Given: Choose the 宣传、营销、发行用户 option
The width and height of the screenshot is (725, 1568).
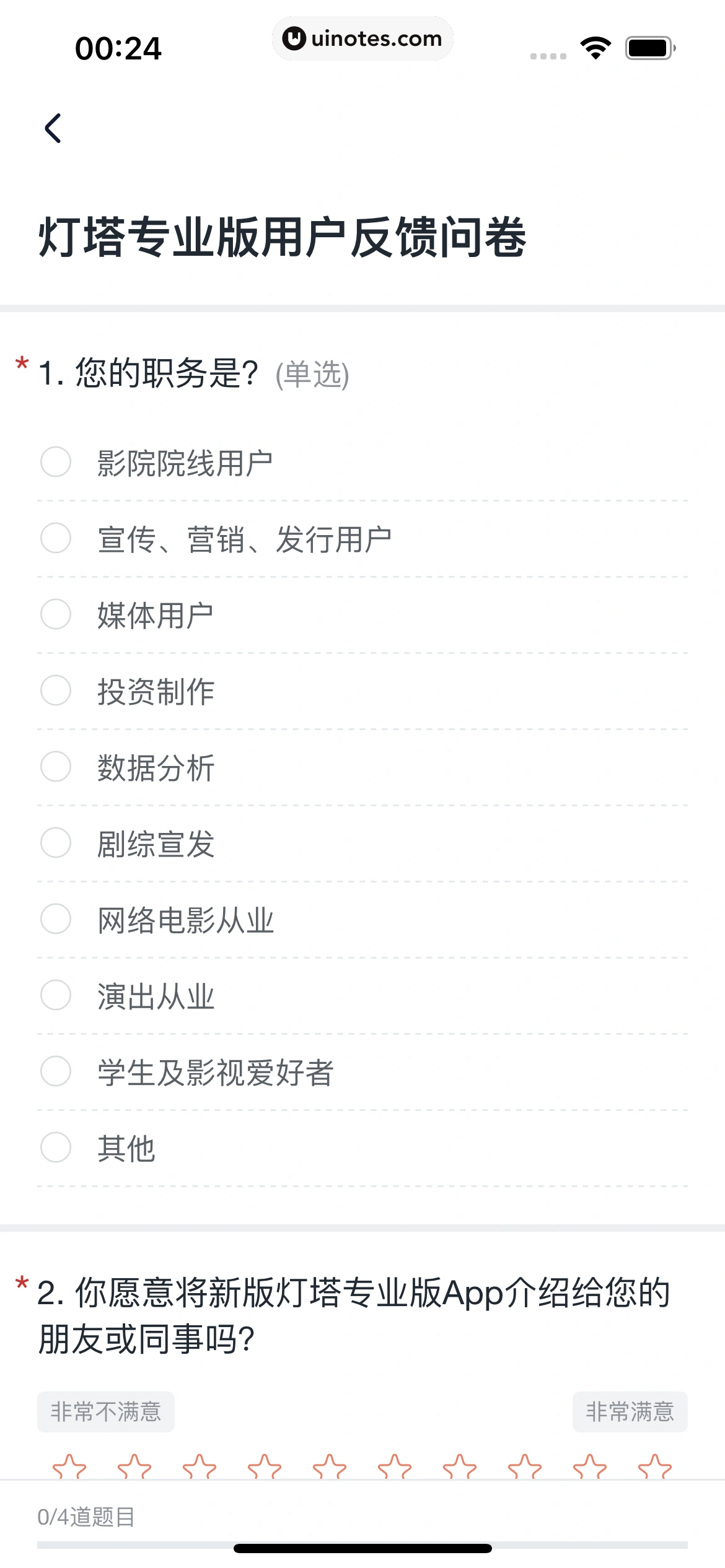Looking at the screenshot, I should pyautogui.click(x=56, y=538).
